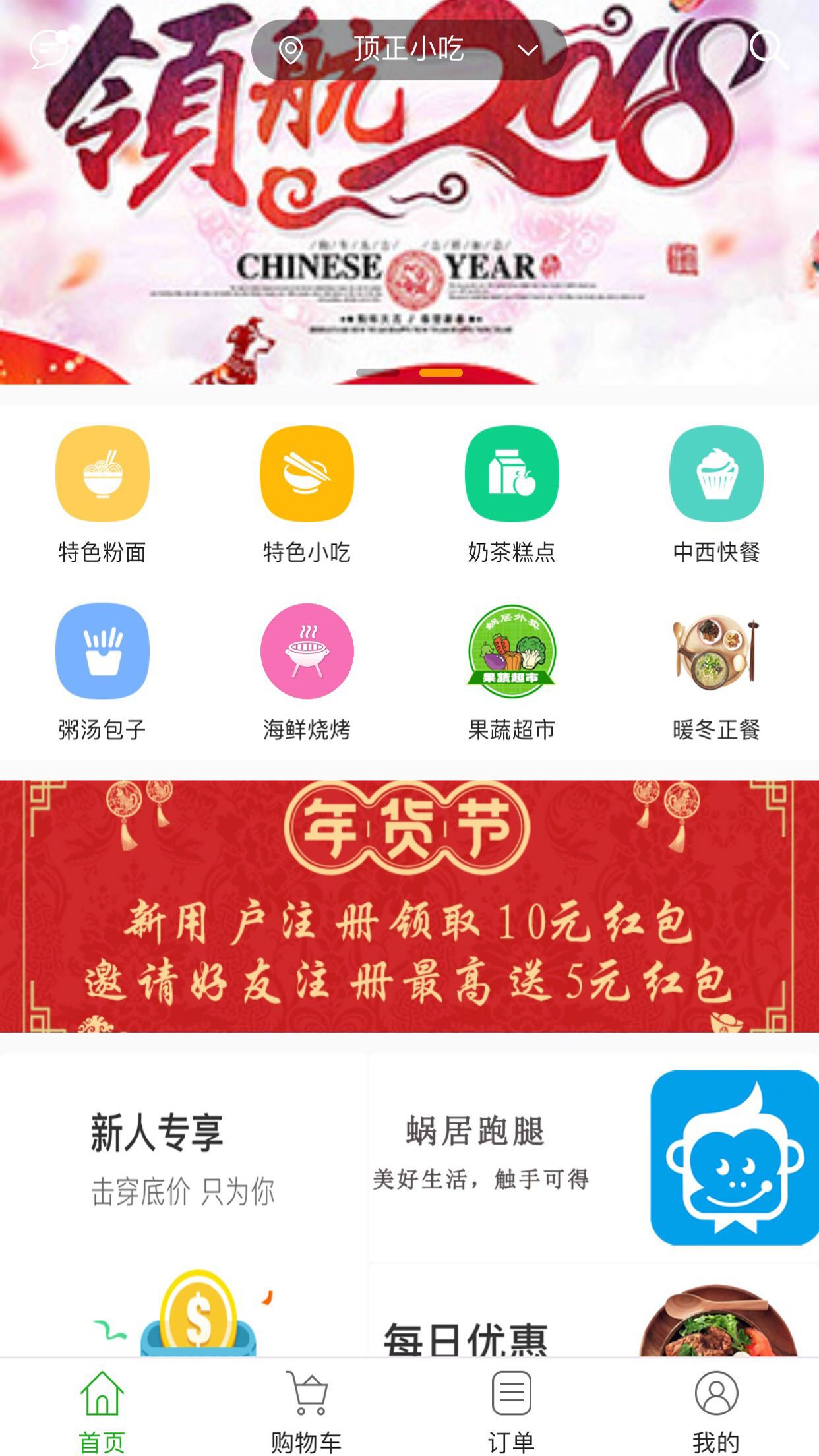Open the 果蔬超市 category
This screenshot has width=819, height=1456.
pos(512,671)
